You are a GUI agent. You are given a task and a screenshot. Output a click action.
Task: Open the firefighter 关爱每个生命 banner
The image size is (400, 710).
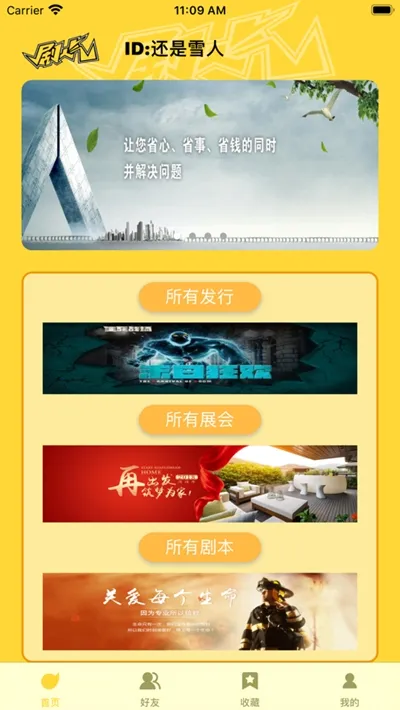(x=200, y=612)
